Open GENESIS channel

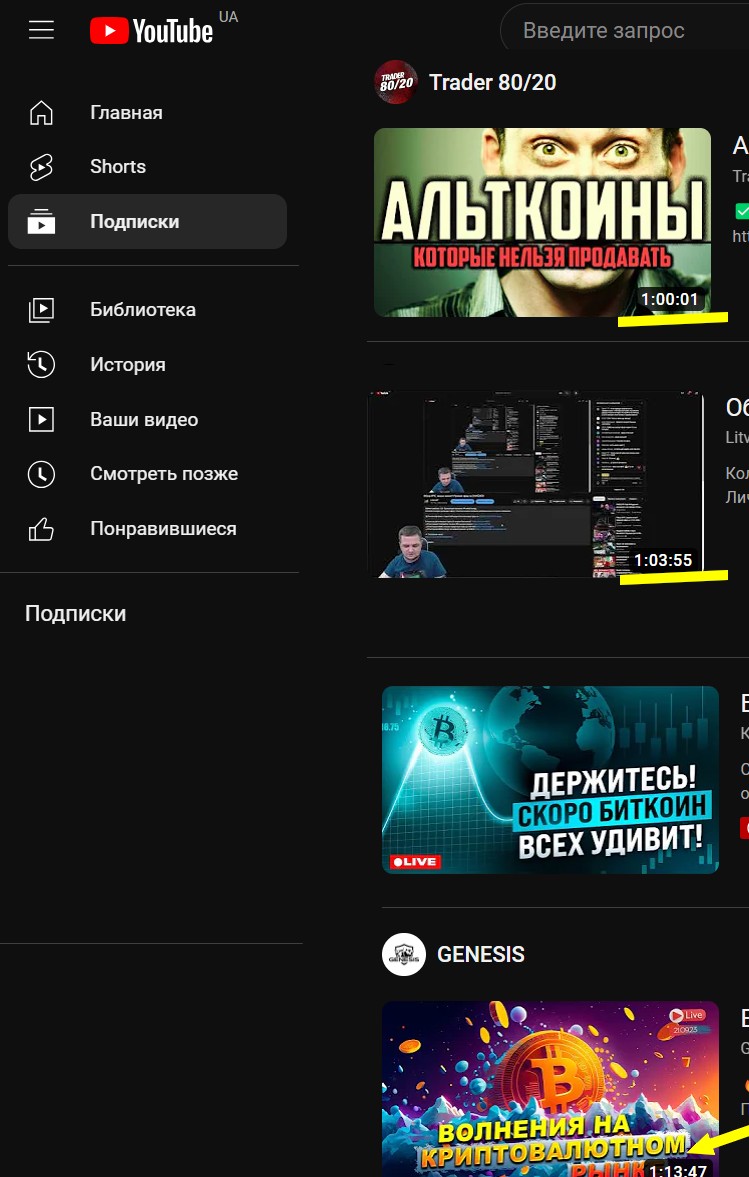point(479,955)
